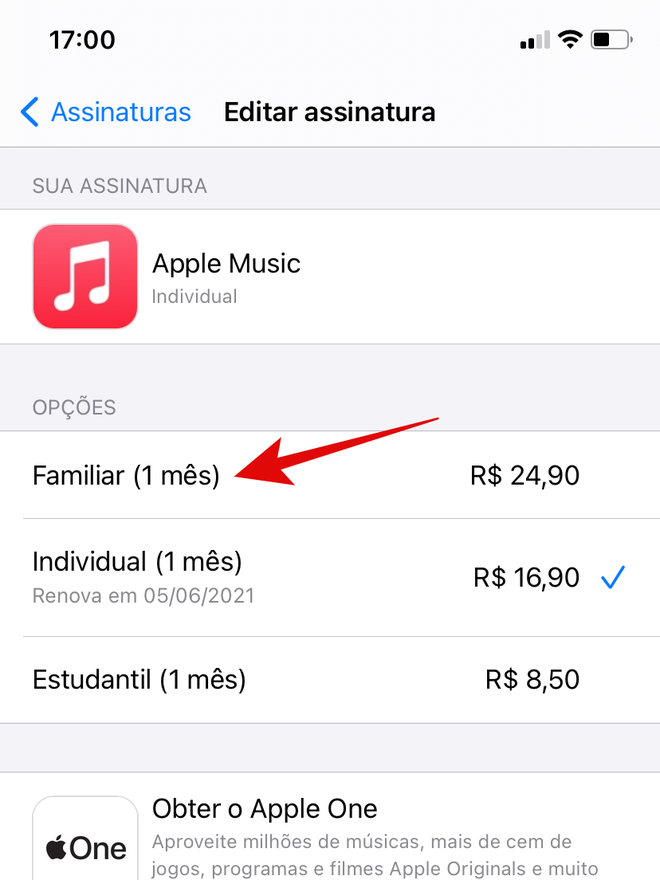Go back to Assinaturas
This screenshot has height=880, width=660.
(x=105, y=112)
